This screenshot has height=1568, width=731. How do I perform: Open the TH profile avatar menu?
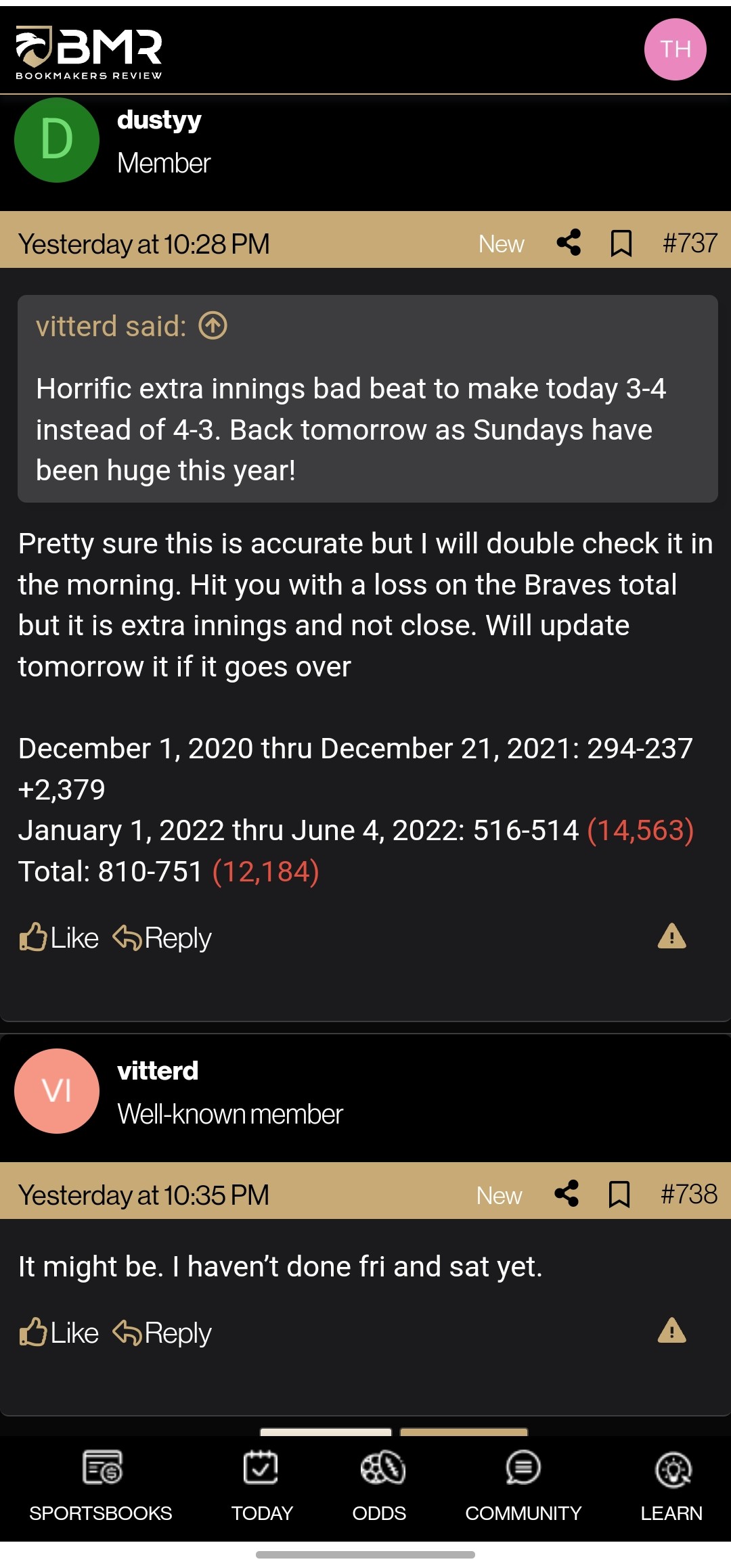(676, 48)
